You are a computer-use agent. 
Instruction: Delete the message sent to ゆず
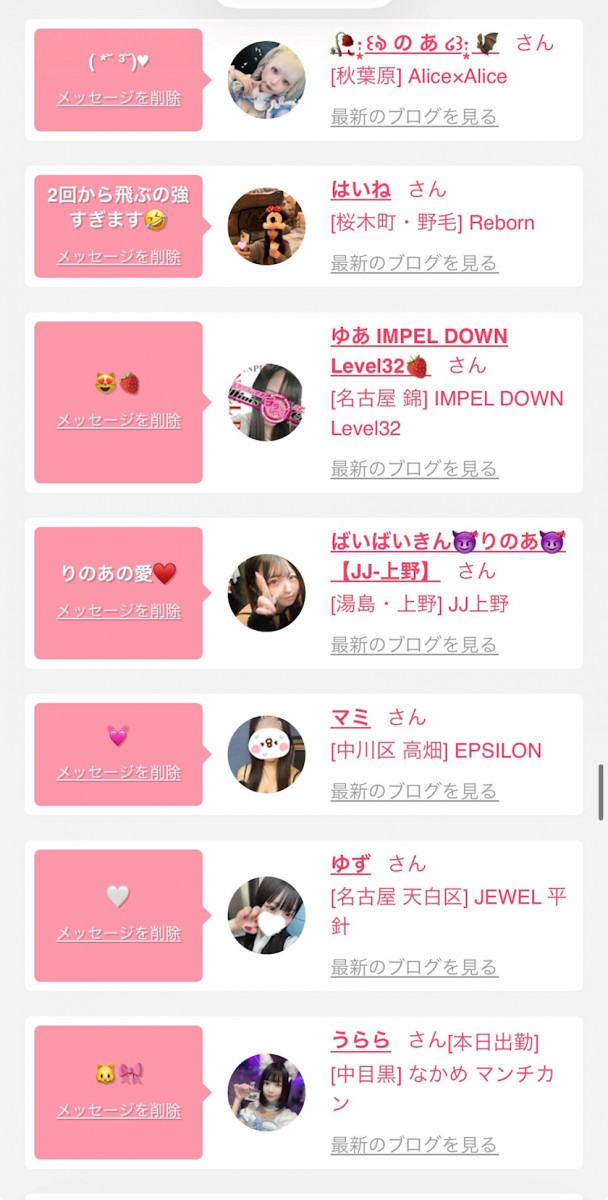(119, 934)
